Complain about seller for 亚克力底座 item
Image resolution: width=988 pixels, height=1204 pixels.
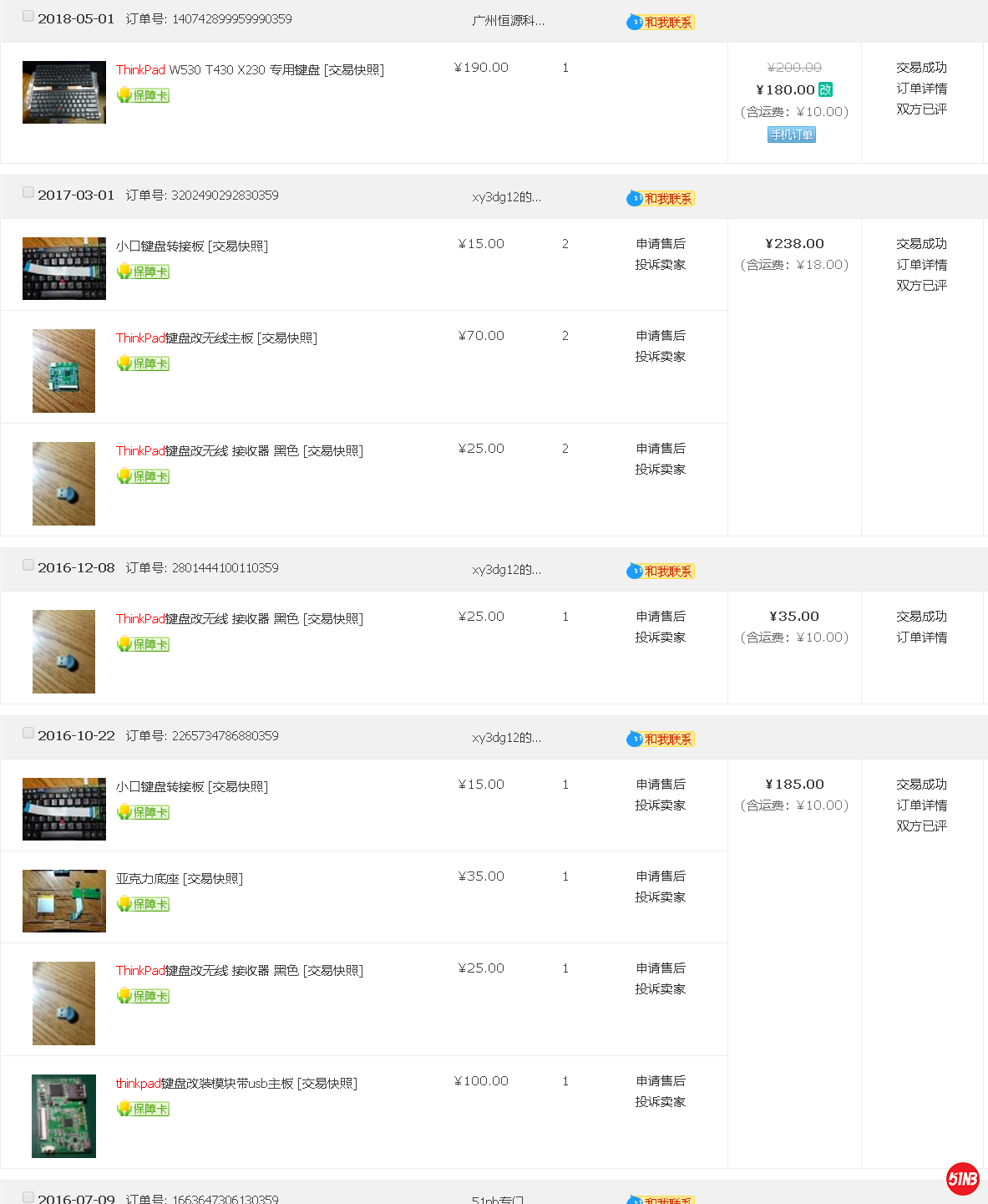(660, 897)
